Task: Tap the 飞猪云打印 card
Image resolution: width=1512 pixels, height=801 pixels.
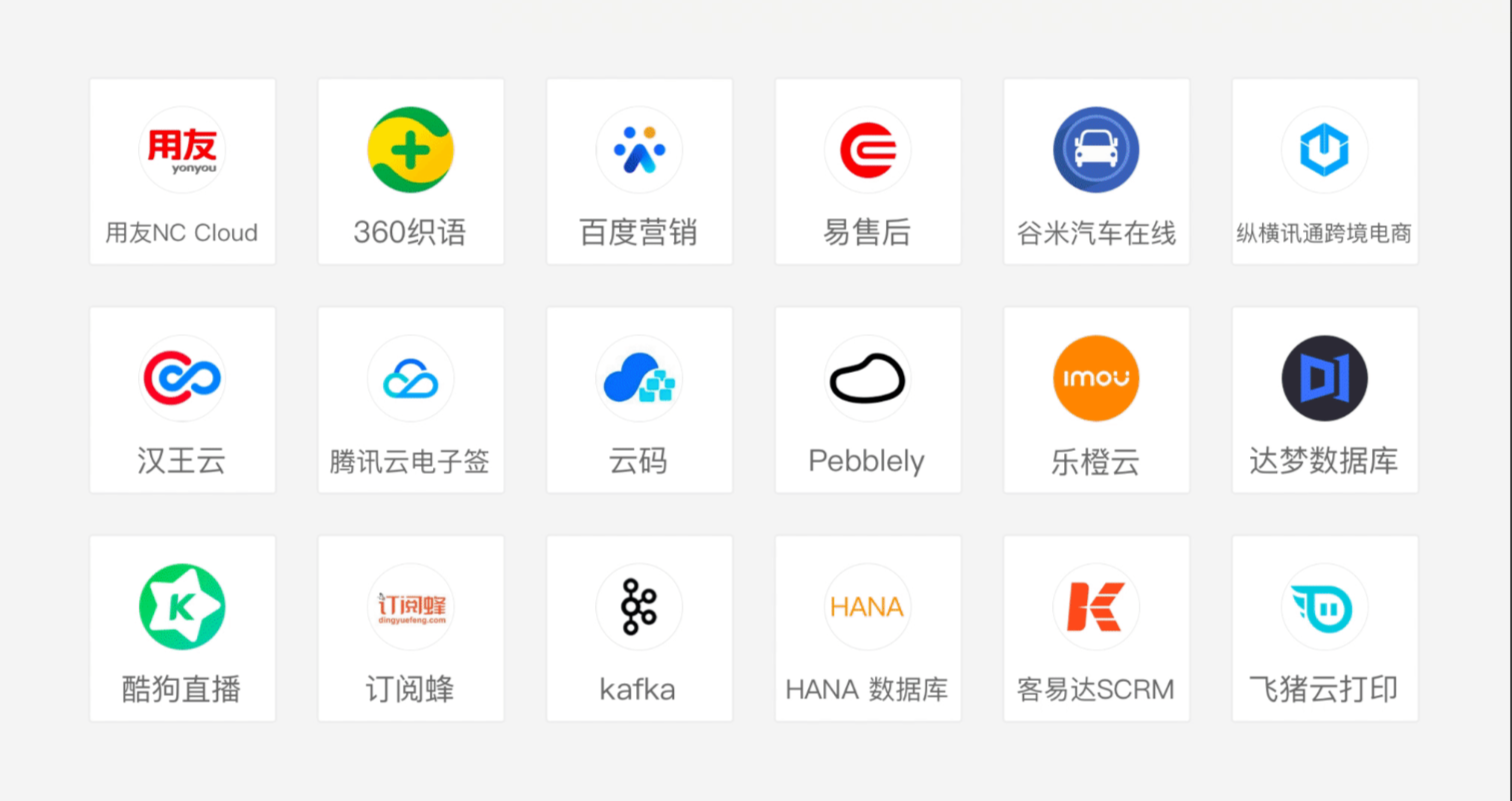Action: point(1324,628)
